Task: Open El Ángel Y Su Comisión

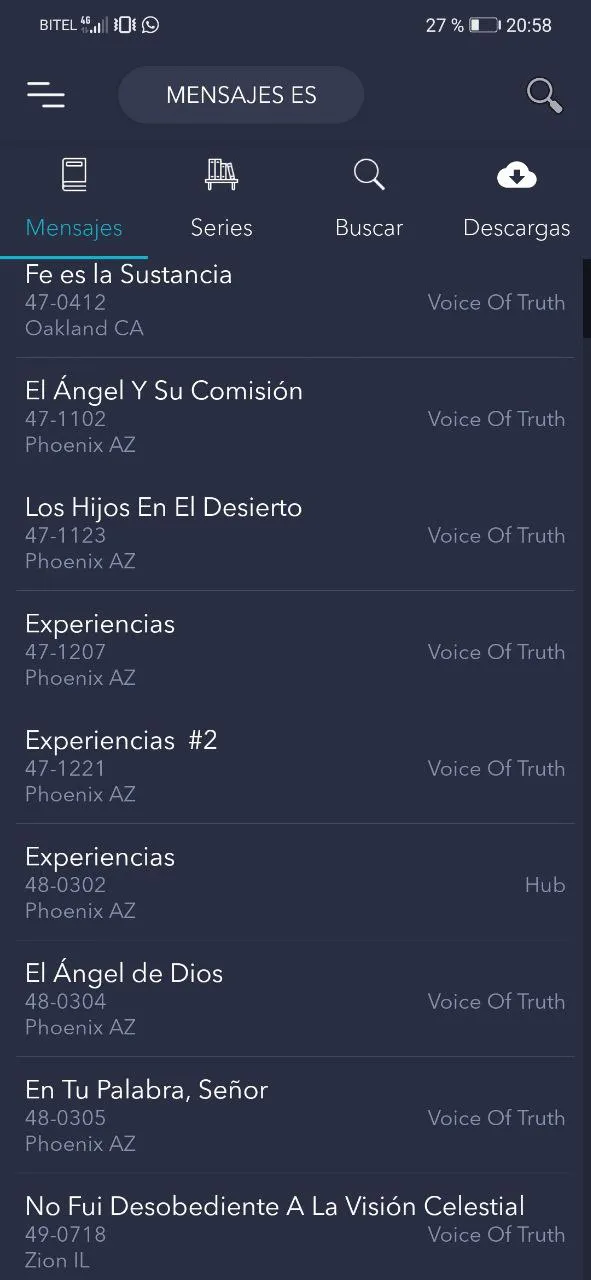Action: pyautogui.click(x=295, y=416)
